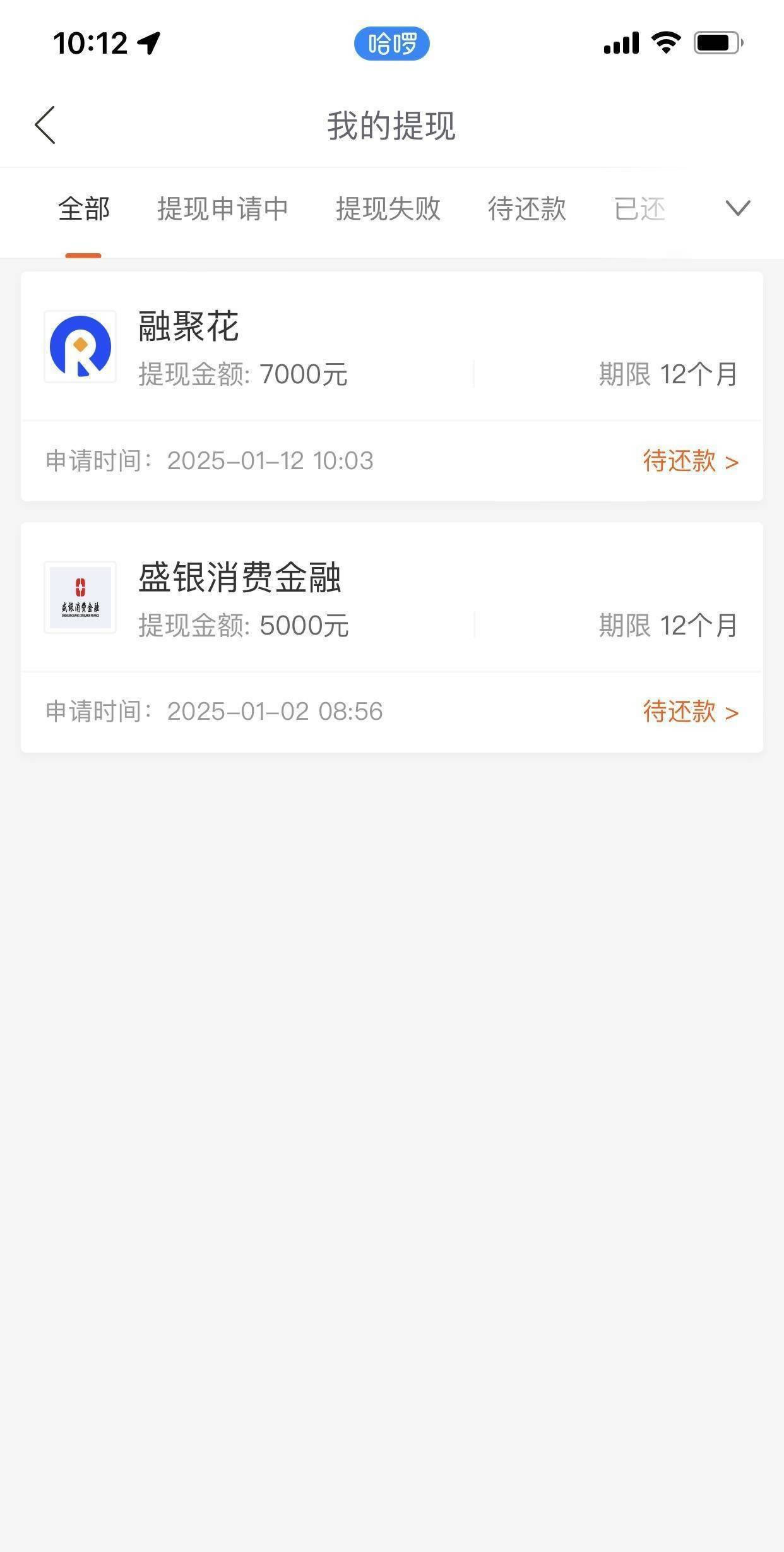Switch to 提现申请中 tab
The height and width of the screenshot is (1552, 784).
tap(223, 209)
